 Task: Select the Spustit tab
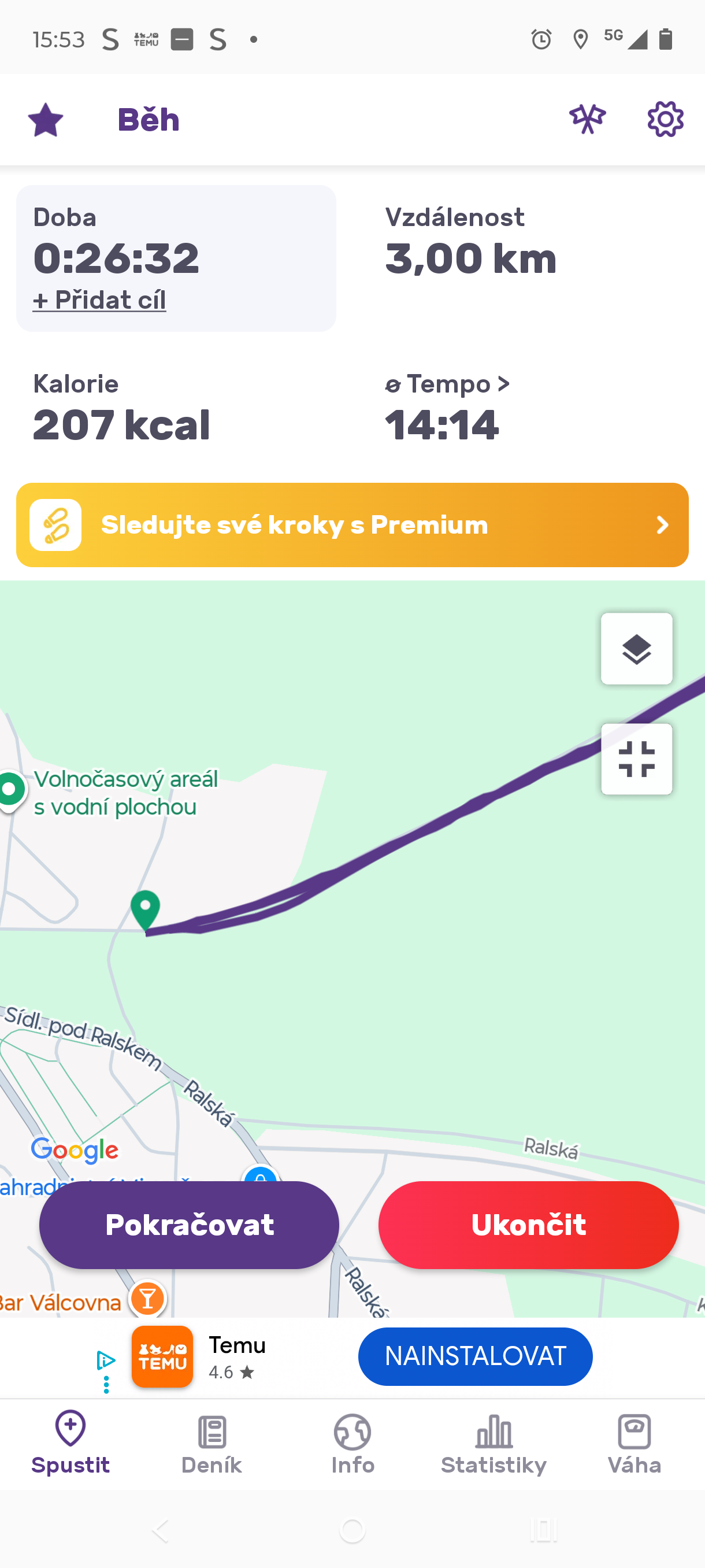(x=70, y=1444)
